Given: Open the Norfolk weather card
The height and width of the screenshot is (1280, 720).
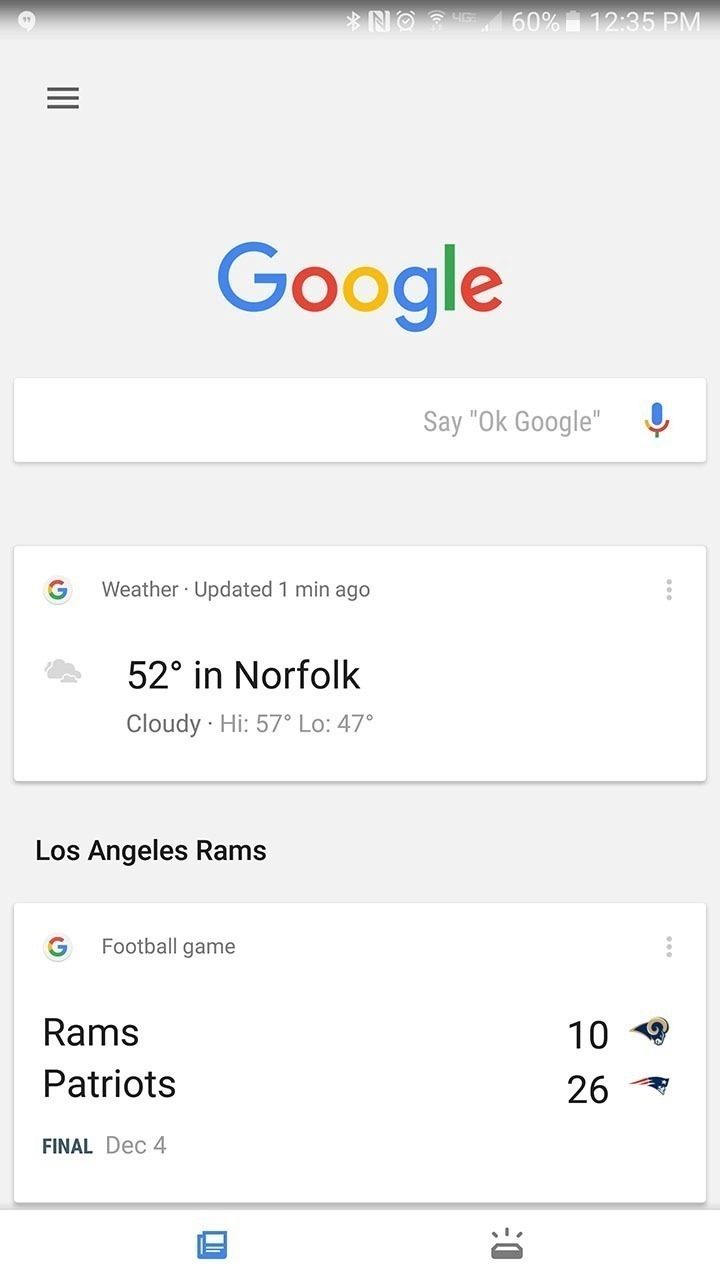Looking at the screenshot, I should click(x=360, y=663).
